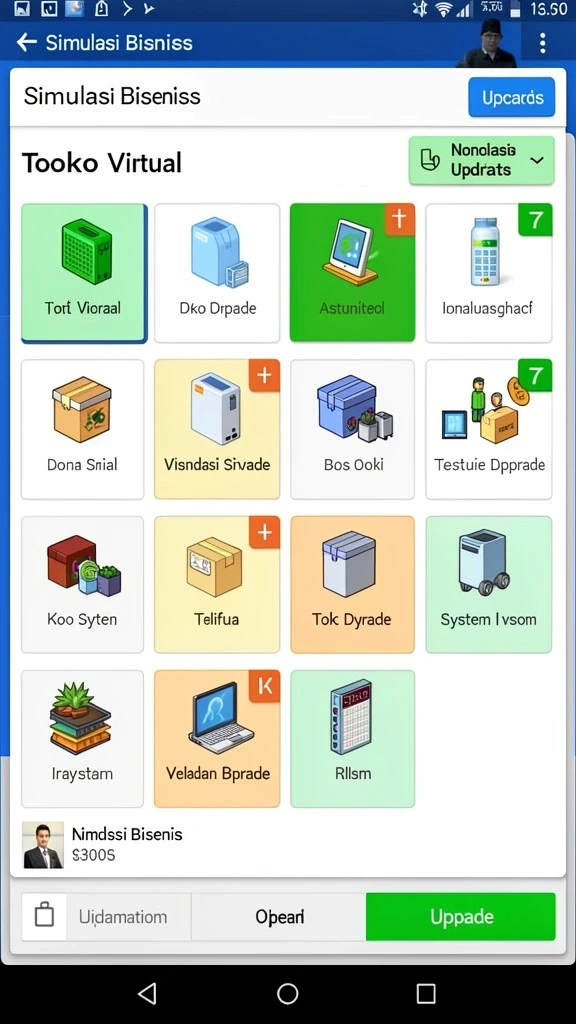This screenshot has width=576, height=1024.
Task: Go back using the top-left arrow
Action: coord(27,42)
